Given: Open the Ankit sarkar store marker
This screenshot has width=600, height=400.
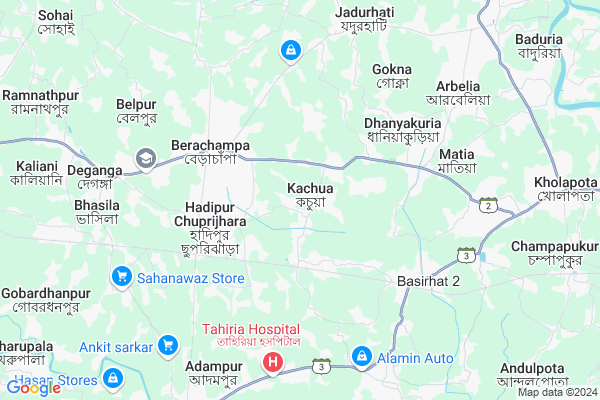Looking at the screenshot, I should click(168, 346).
